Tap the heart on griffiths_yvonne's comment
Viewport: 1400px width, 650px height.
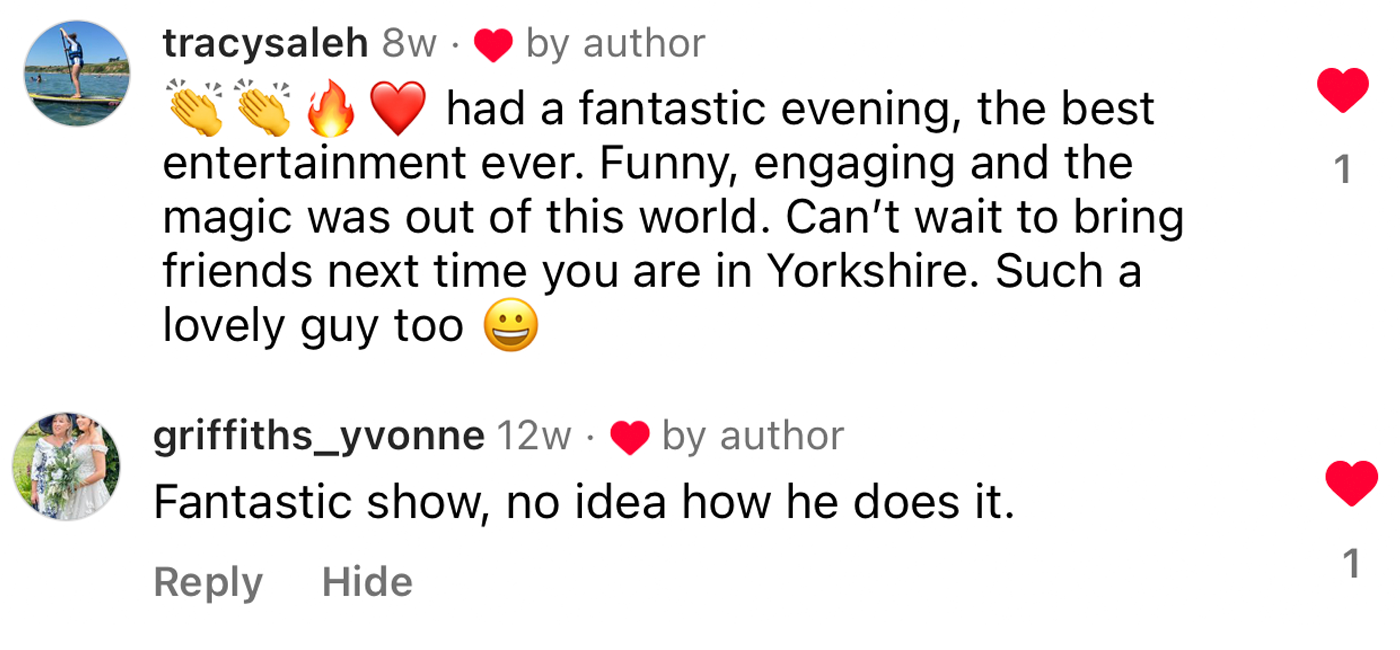(1351, 486)
